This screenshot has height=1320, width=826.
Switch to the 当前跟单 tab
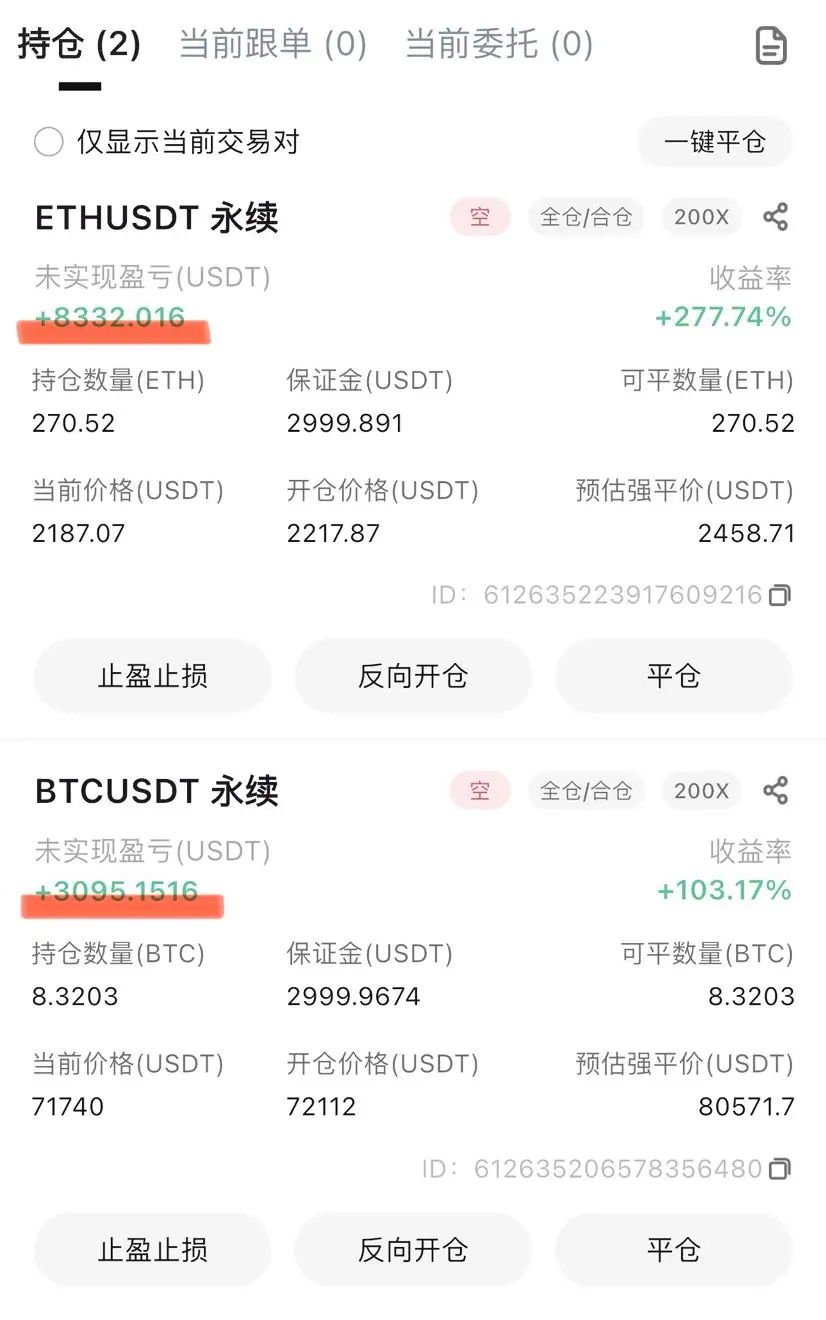coord(272,45)
